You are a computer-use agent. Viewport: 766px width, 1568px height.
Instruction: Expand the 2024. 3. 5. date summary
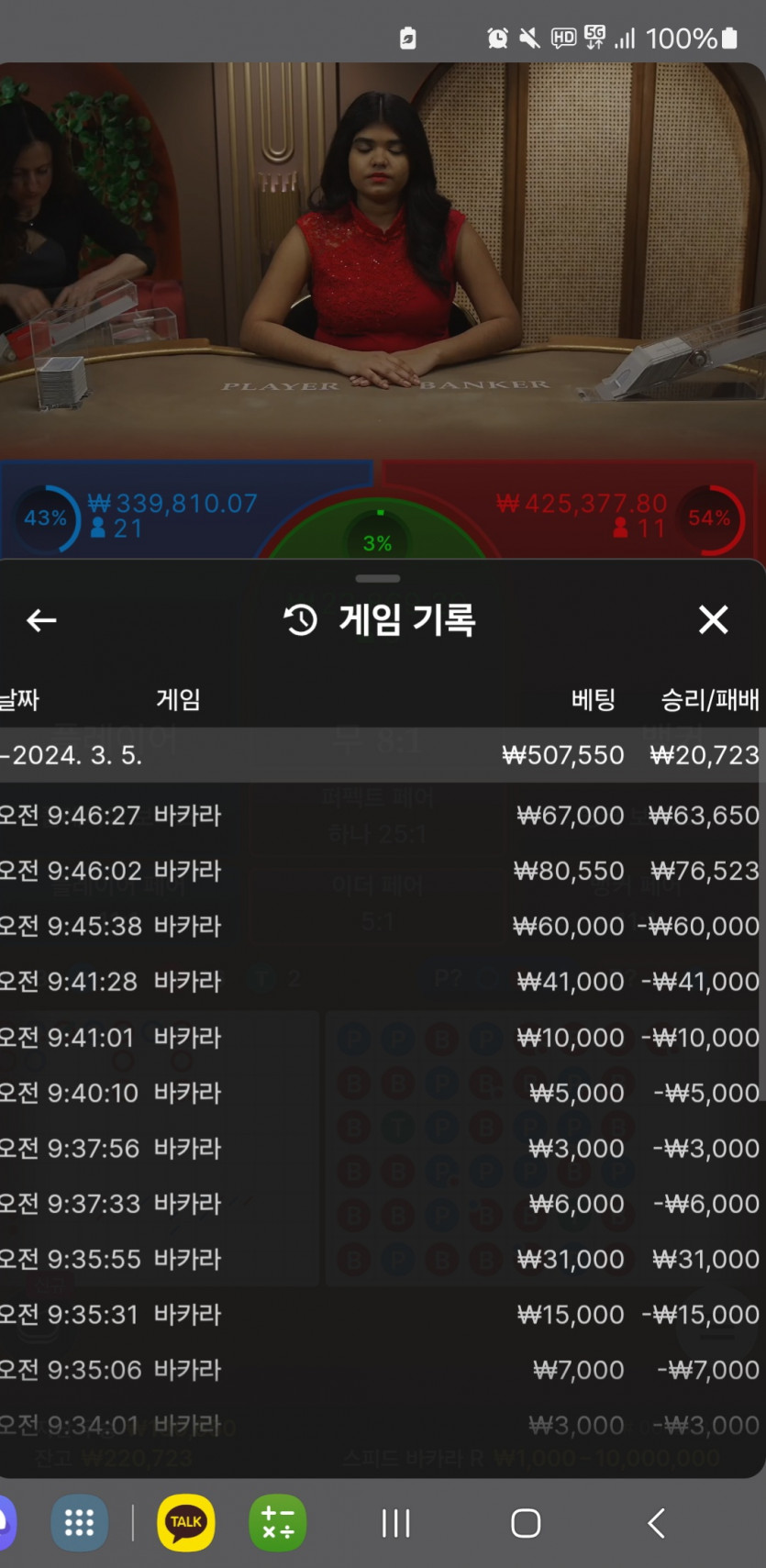coord(381,755)
